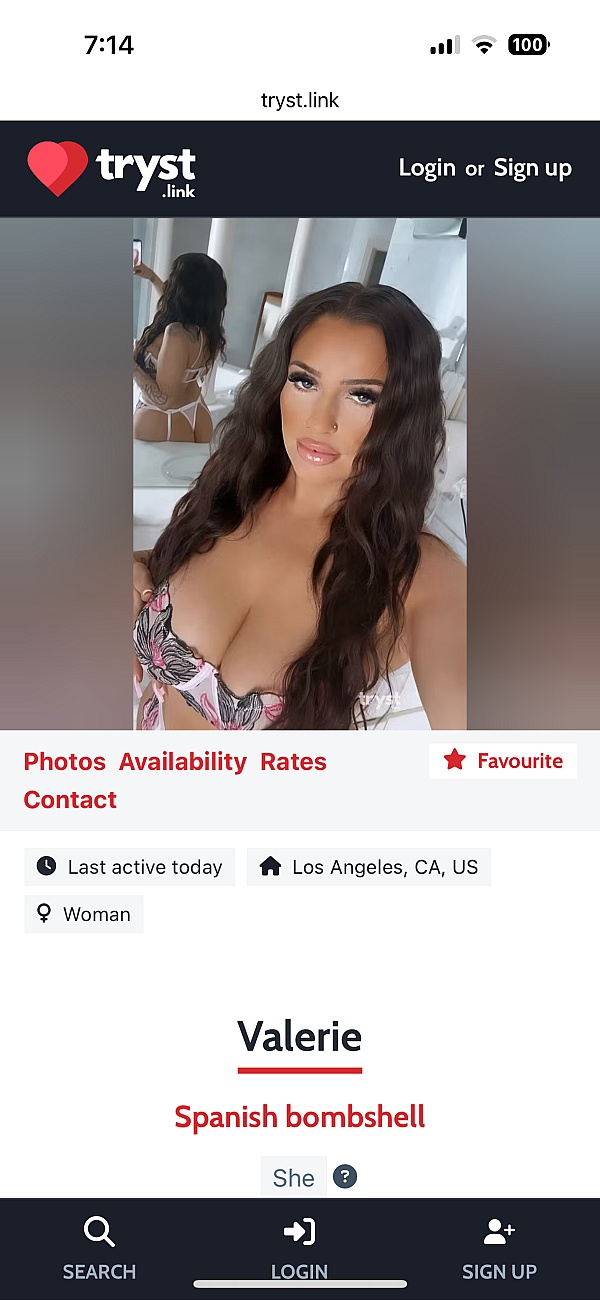Tap the tryst.link browser address bar
Image resolution: width=600 pixels, height=1300 pixels.
pos(300,100)
